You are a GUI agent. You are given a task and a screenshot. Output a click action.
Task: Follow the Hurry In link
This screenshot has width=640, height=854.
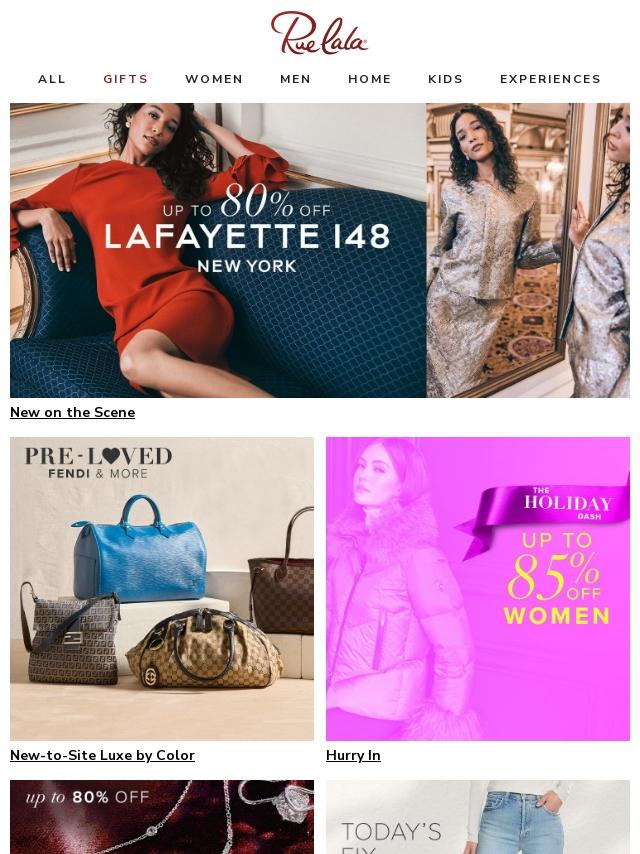[x=353, y=755]
